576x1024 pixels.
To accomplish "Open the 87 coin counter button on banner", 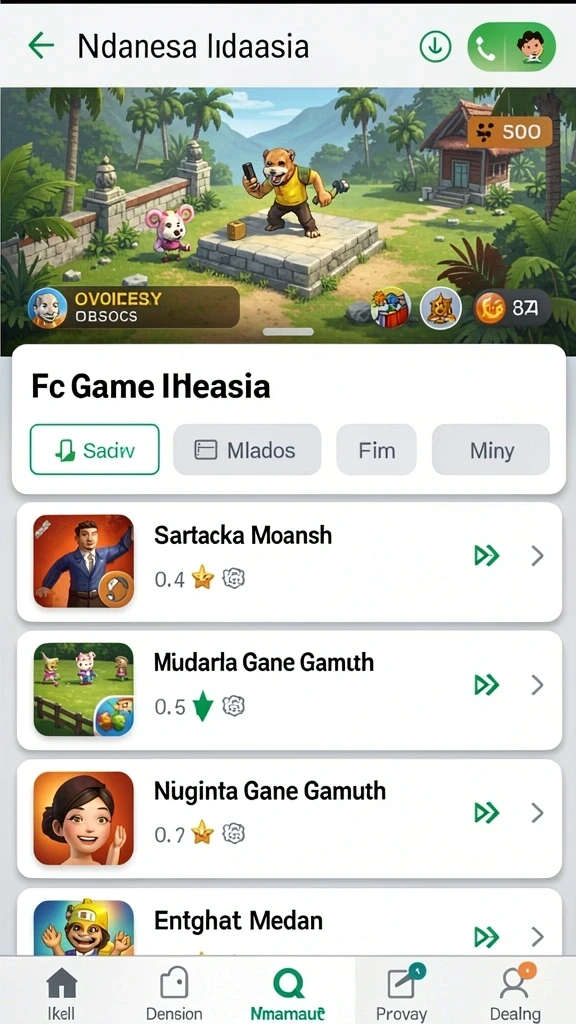I will 511,308.
